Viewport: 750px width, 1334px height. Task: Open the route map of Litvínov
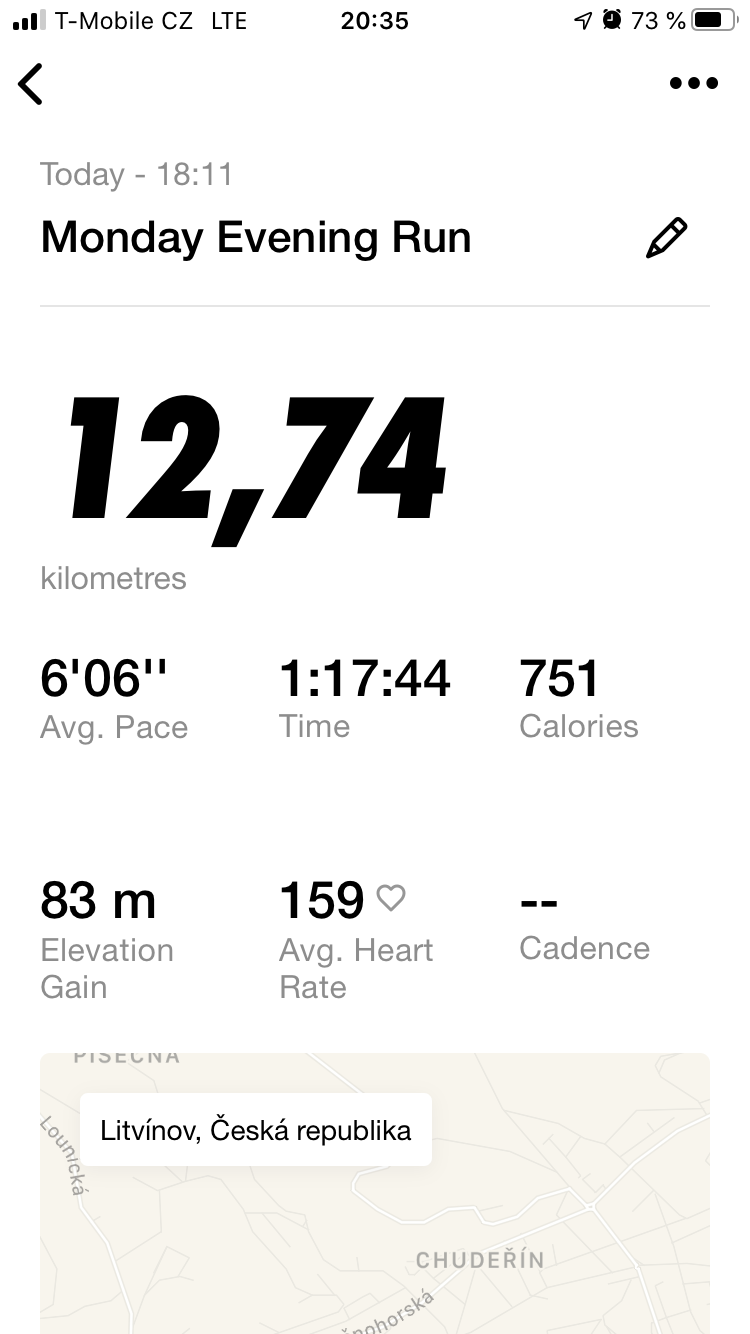click(x=375, y=1193)
